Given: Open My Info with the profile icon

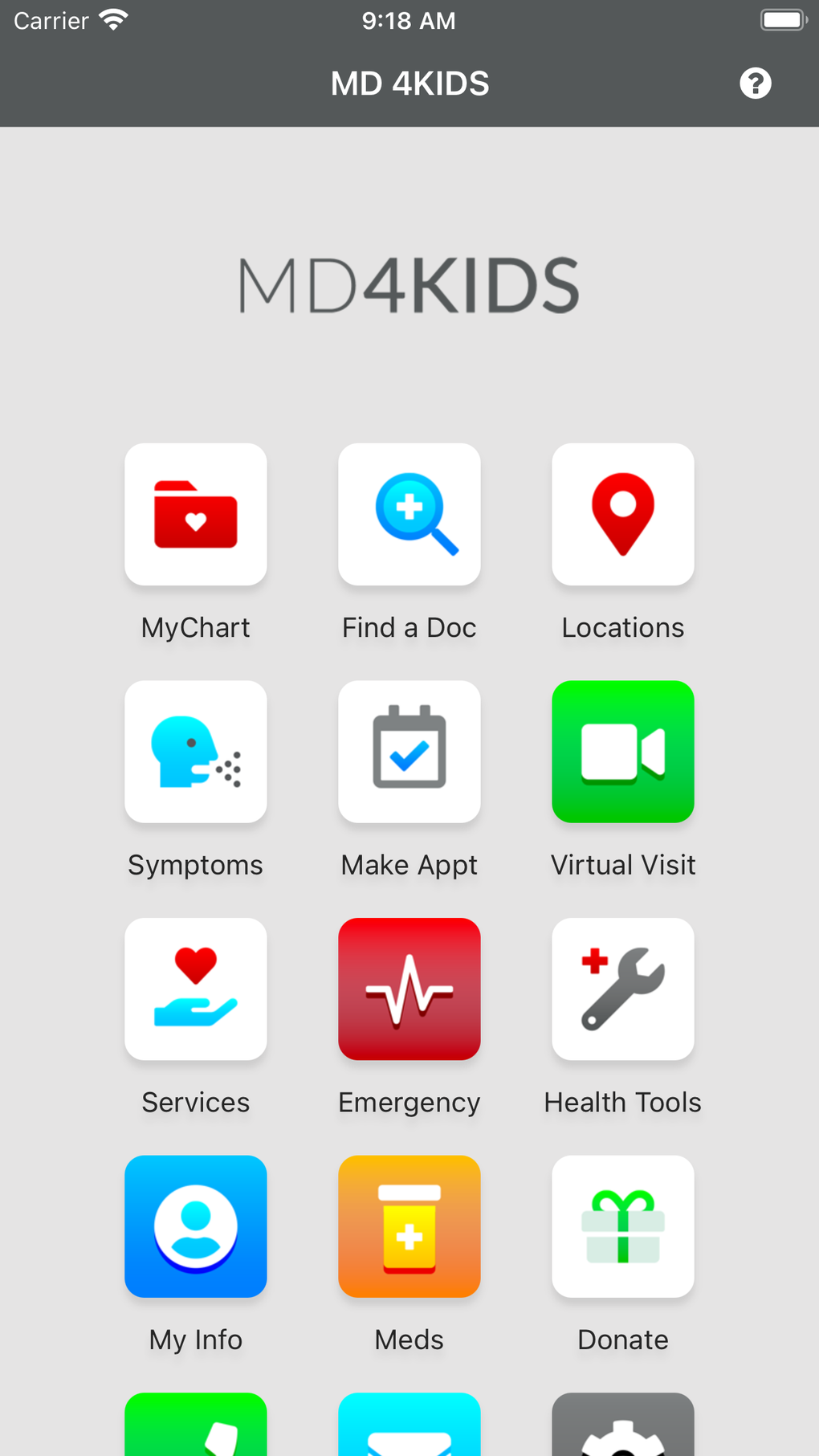Looking at the screenshot, I should (195, 1226).
